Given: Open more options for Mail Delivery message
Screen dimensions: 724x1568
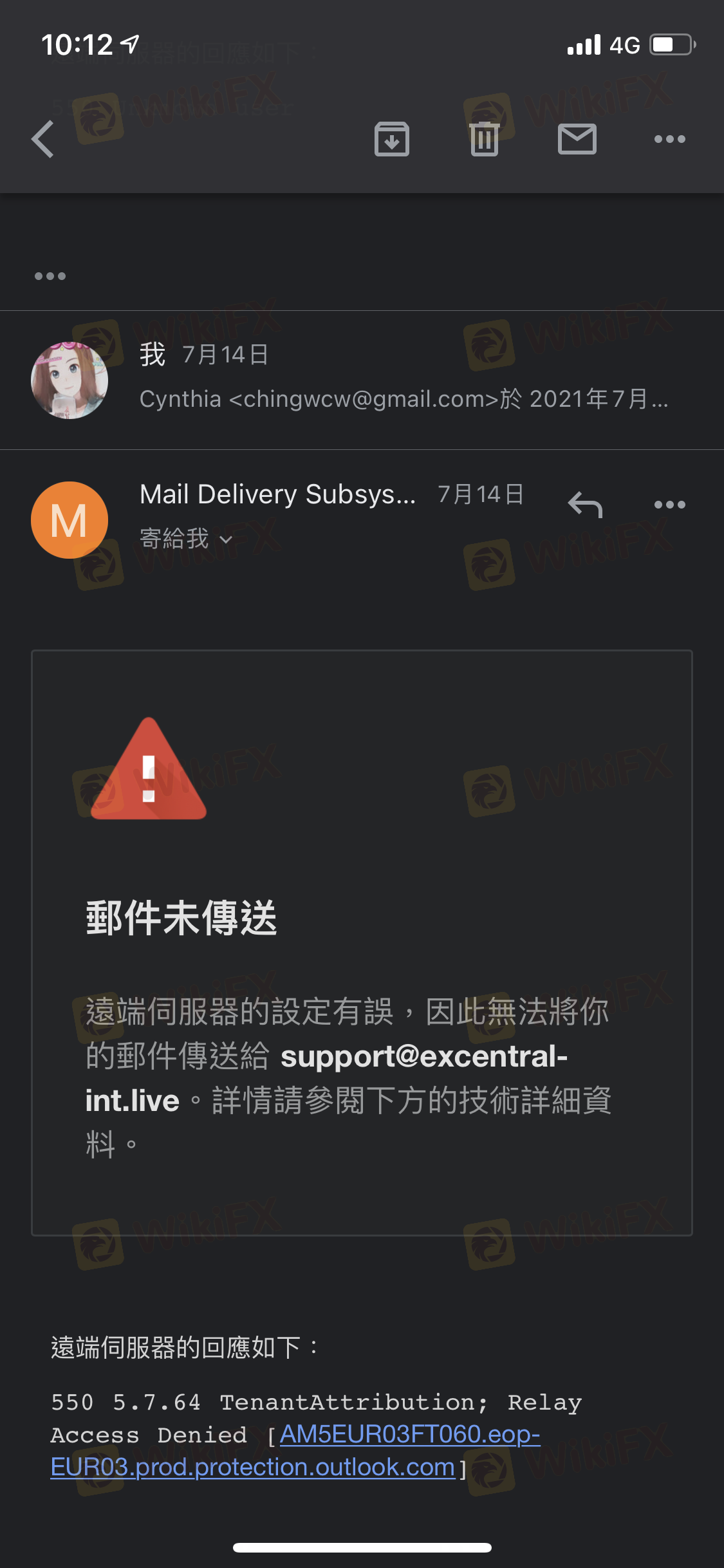Looking at the screenshot, I should tap(670, 505).
